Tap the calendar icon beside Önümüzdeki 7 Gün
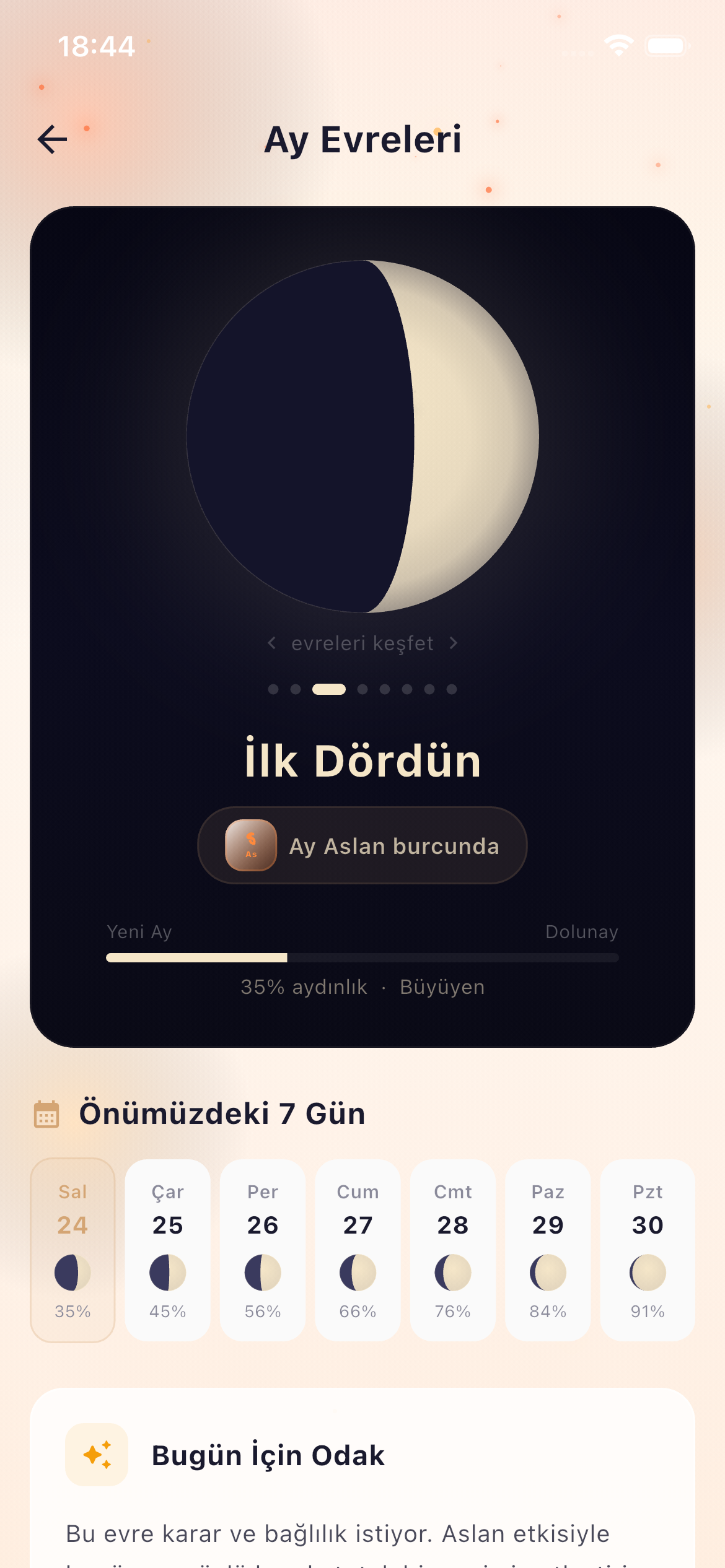The image size is (725, 1568). [46, 1113]
